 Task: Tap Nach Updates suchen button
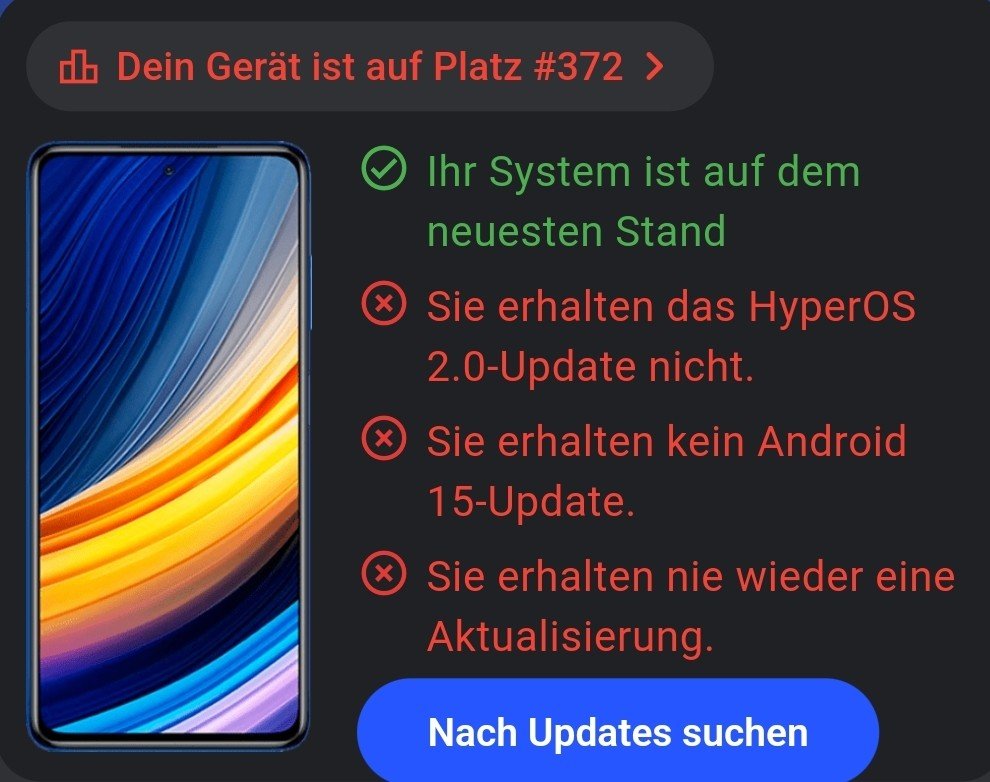[x=617, y=732]
